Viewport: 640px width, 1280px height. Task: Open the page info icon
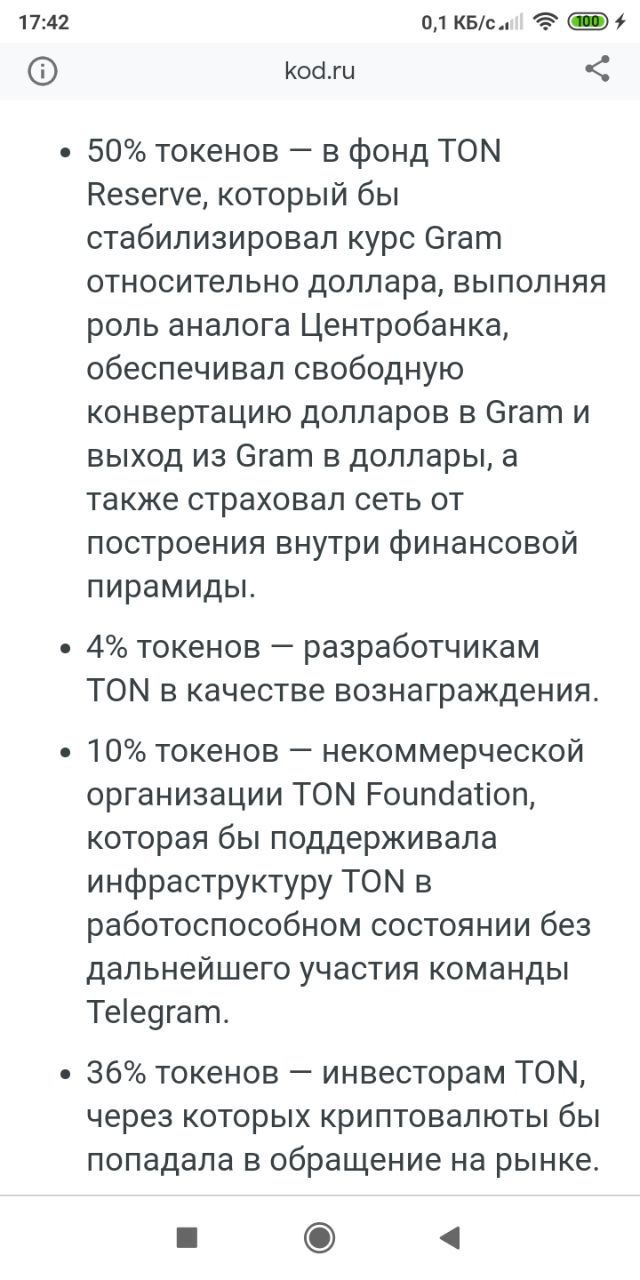pyautogui.click(x=42, y=71)
